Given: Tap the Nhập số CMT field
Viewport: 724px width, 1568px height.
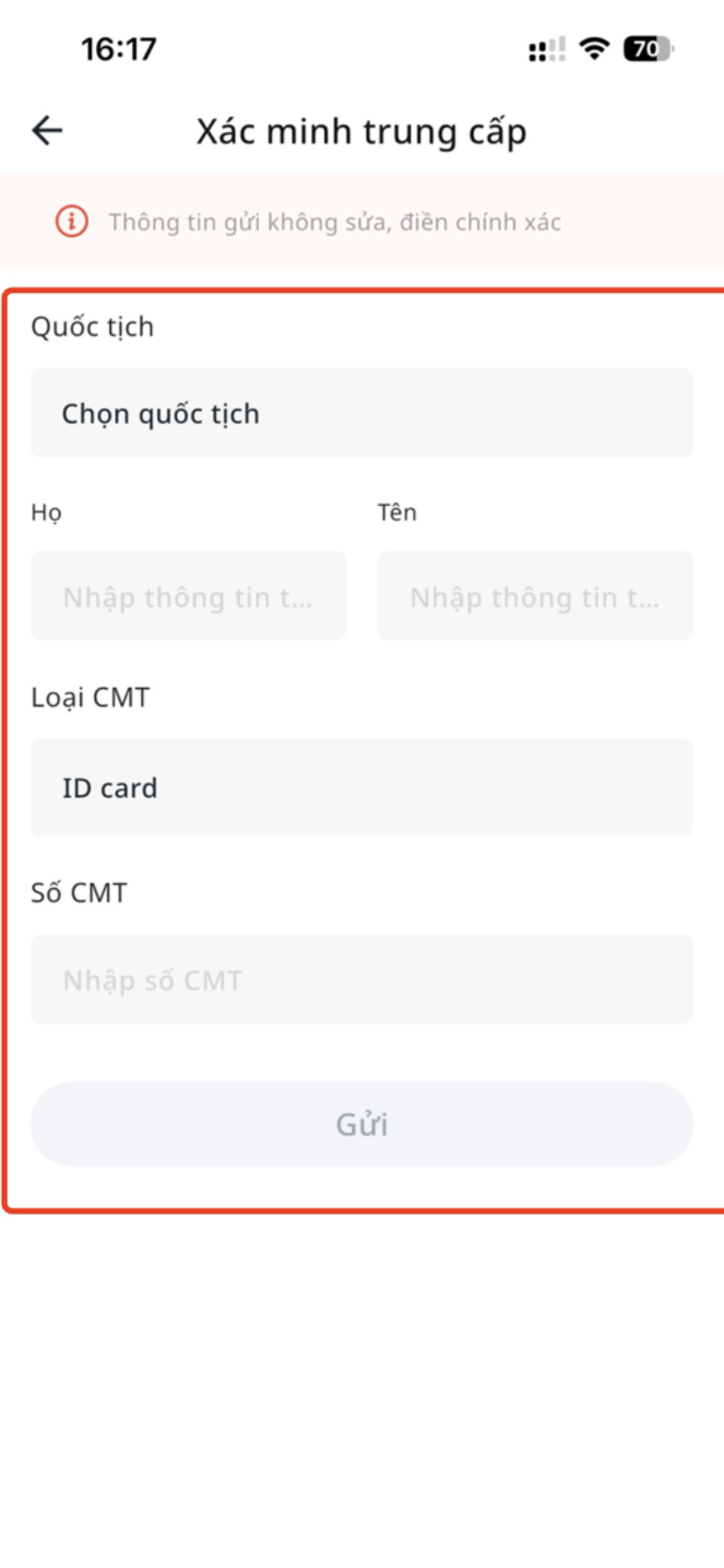Looking at the screenshot, I should tap(362, 979).
